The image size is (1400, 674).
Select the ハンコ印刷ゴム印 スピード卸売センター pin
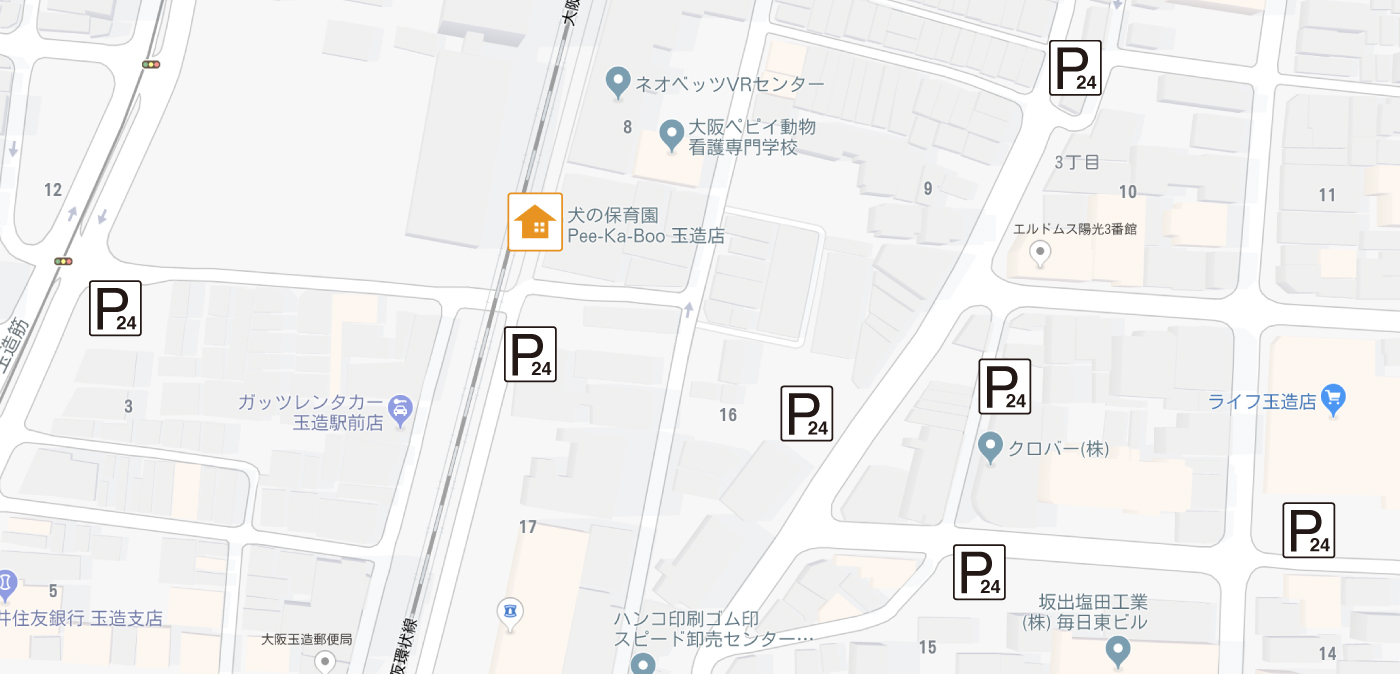pos(642,663)
